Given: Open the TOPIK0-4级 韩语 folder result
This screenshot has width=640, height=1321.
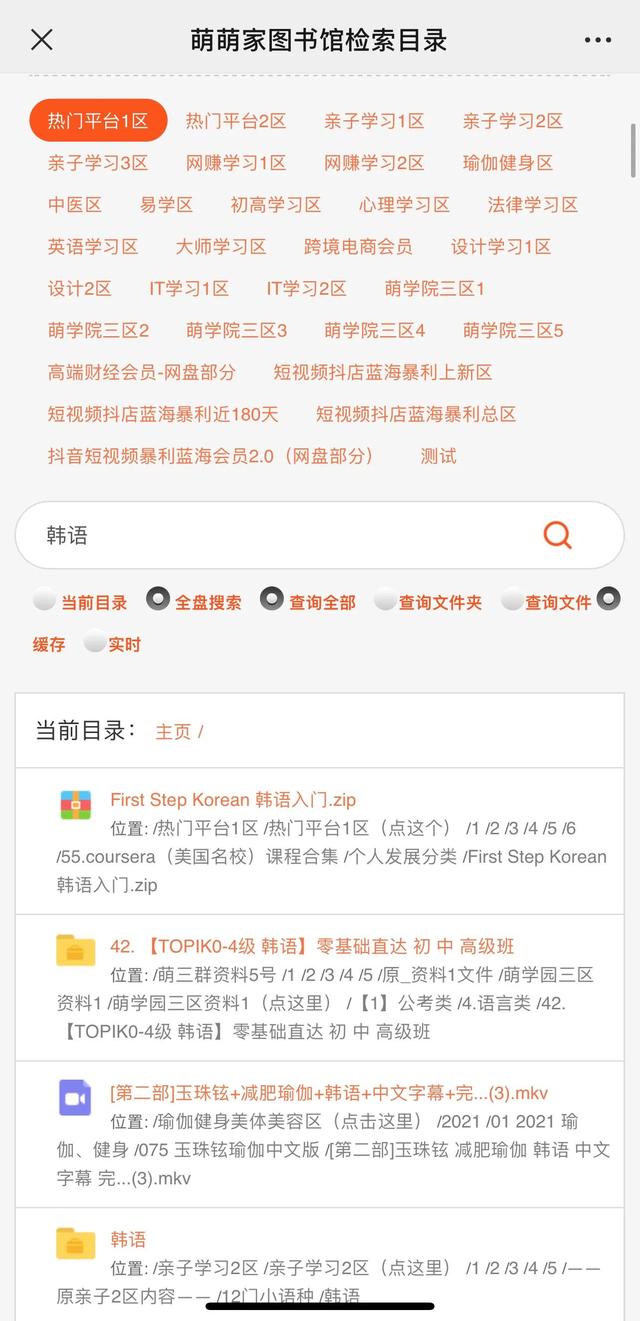Looking at the screenshot, I should (312, 946).
